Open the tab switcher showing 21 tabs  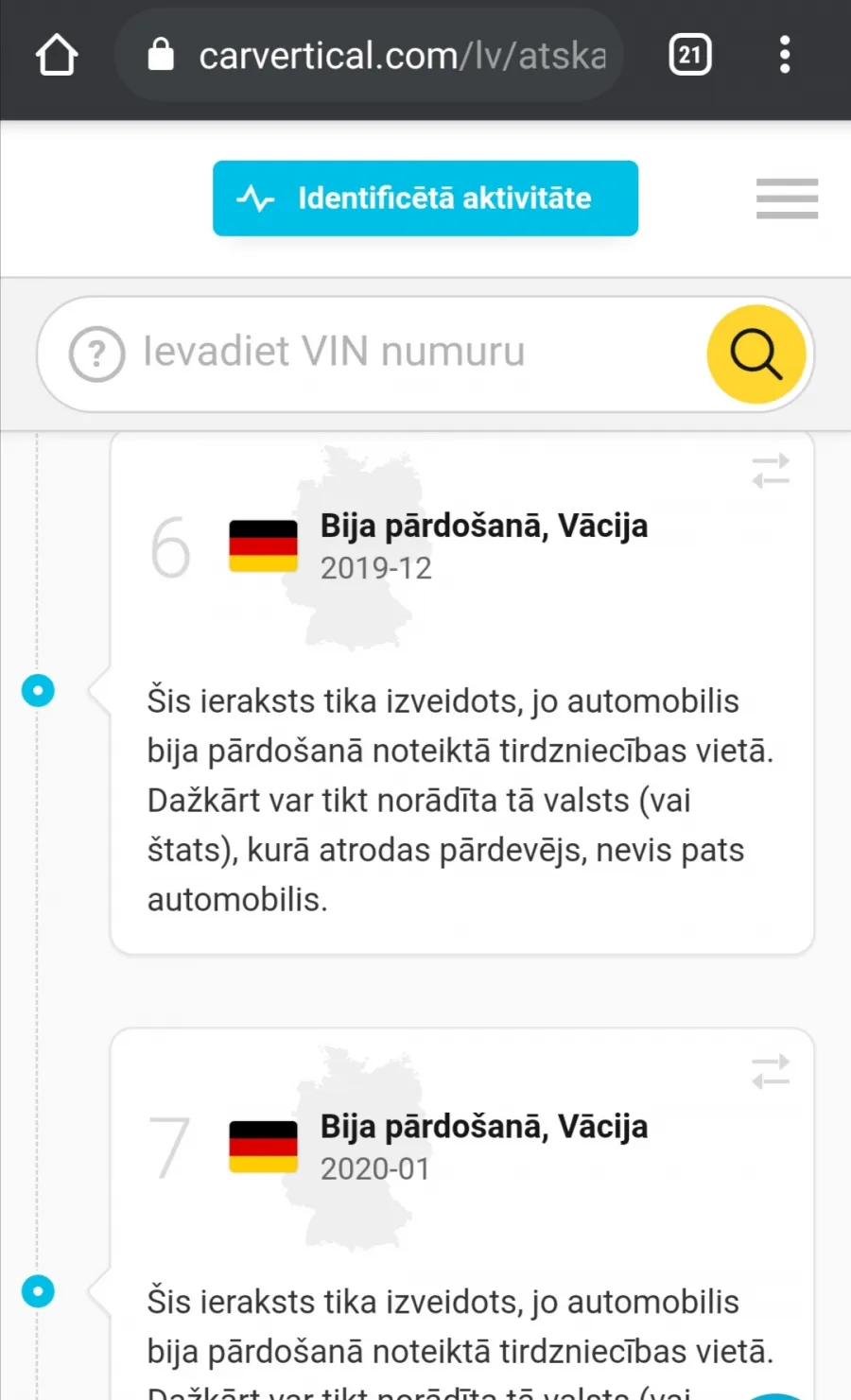690,55
